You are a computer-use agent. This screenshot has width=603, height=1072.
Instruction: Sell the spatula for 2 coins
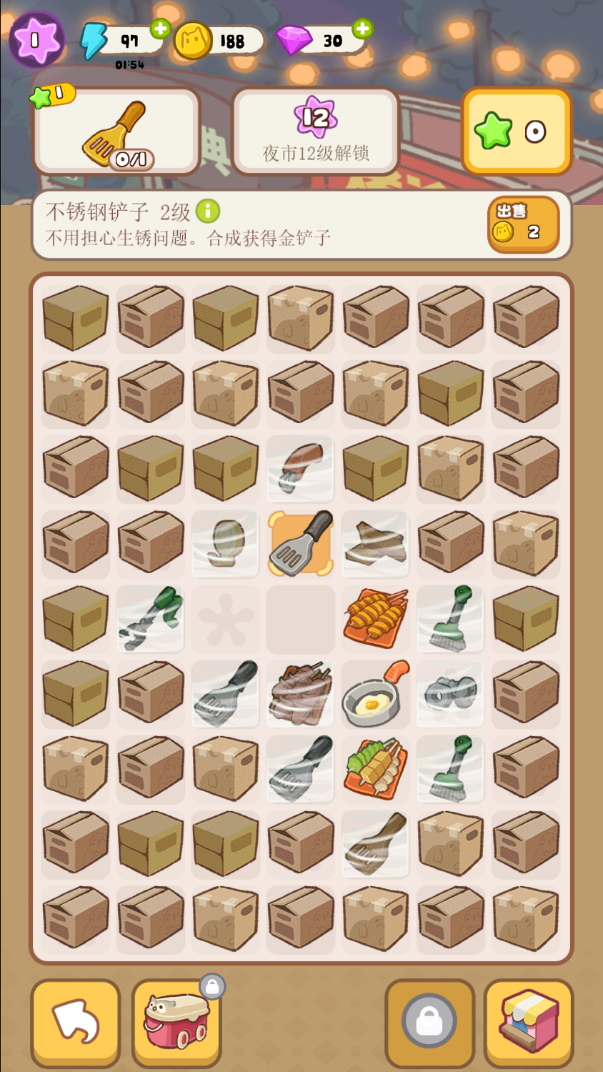(522, 223)
